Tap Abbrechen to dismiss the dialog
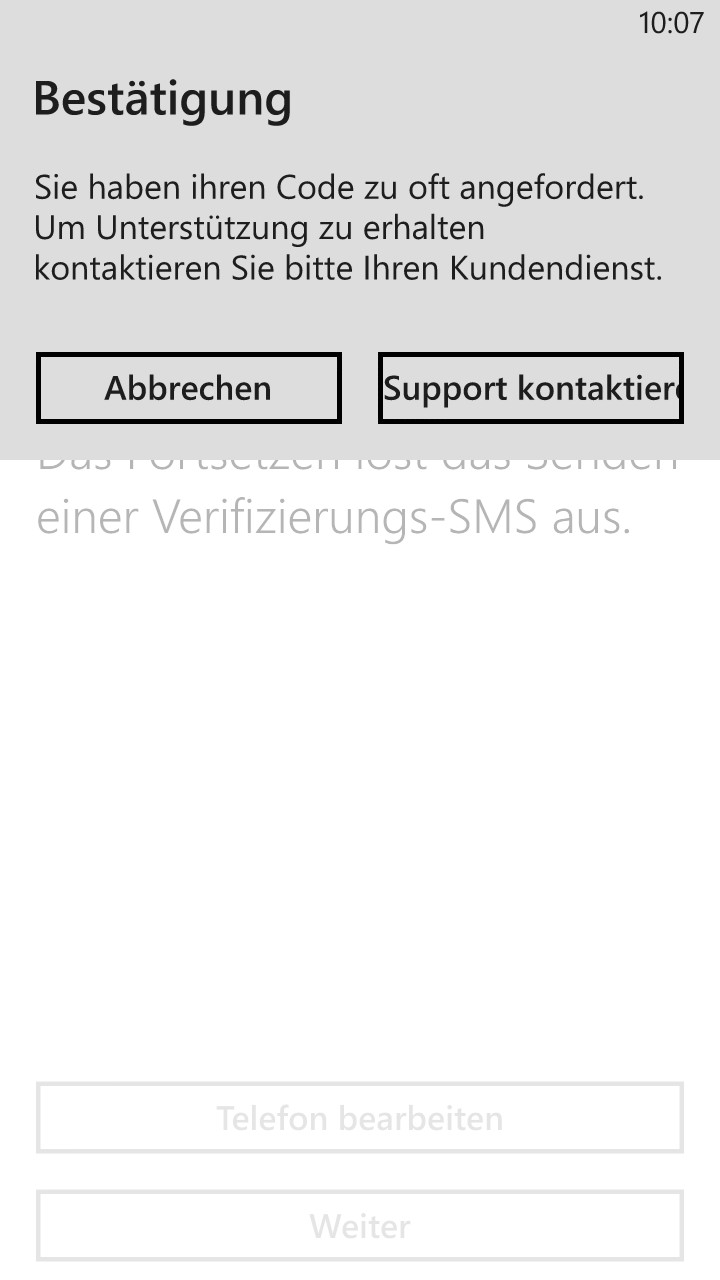The image size is (720, 1280). (189, 388)
